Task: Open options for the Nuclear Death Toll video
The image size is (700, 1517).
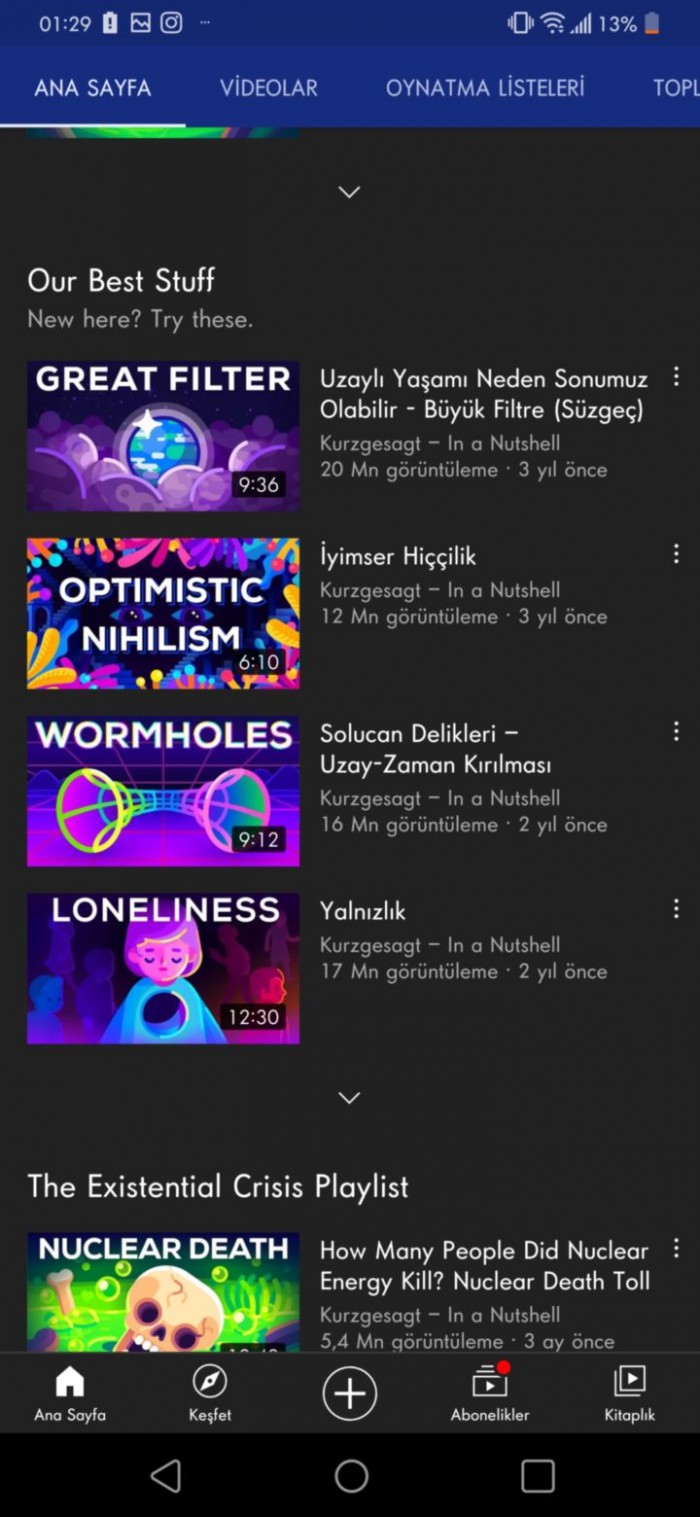Action: 676,1249
